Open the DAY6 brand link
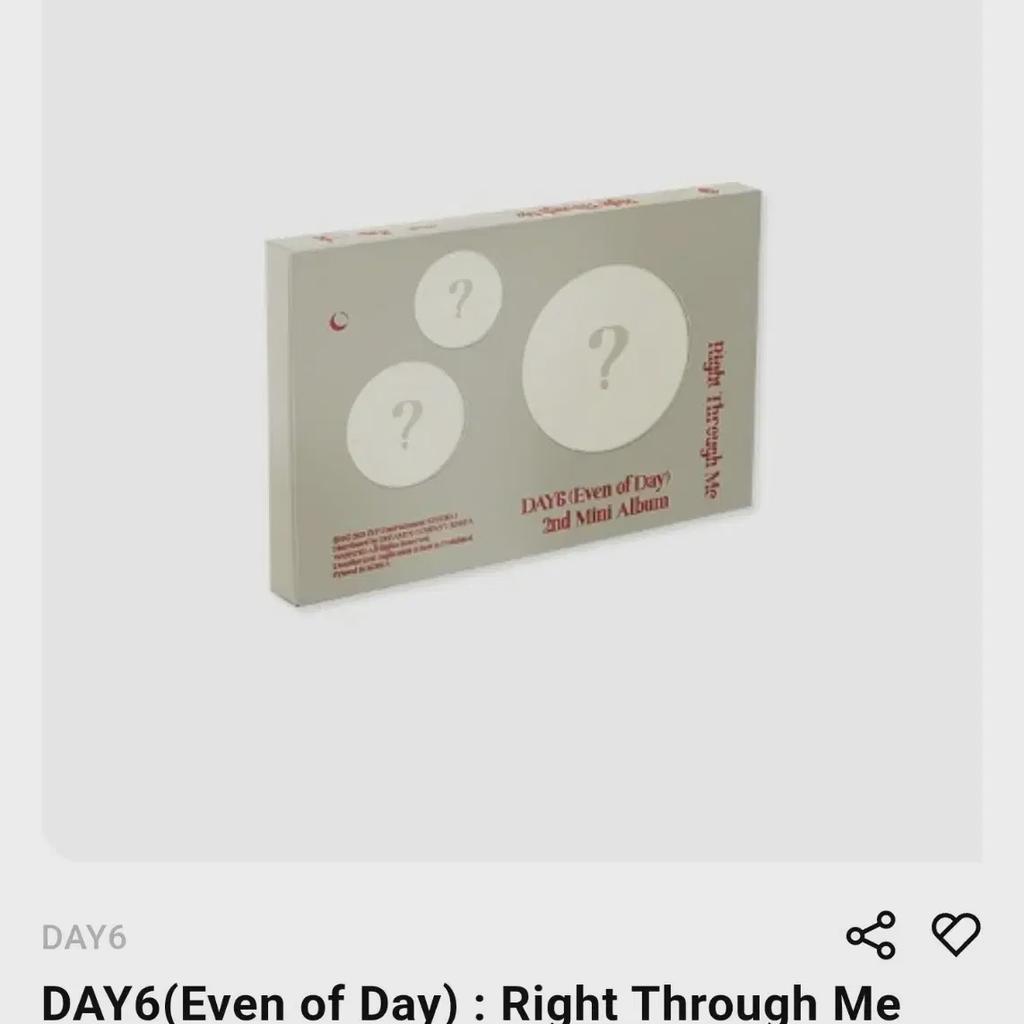 coord(84,938)
